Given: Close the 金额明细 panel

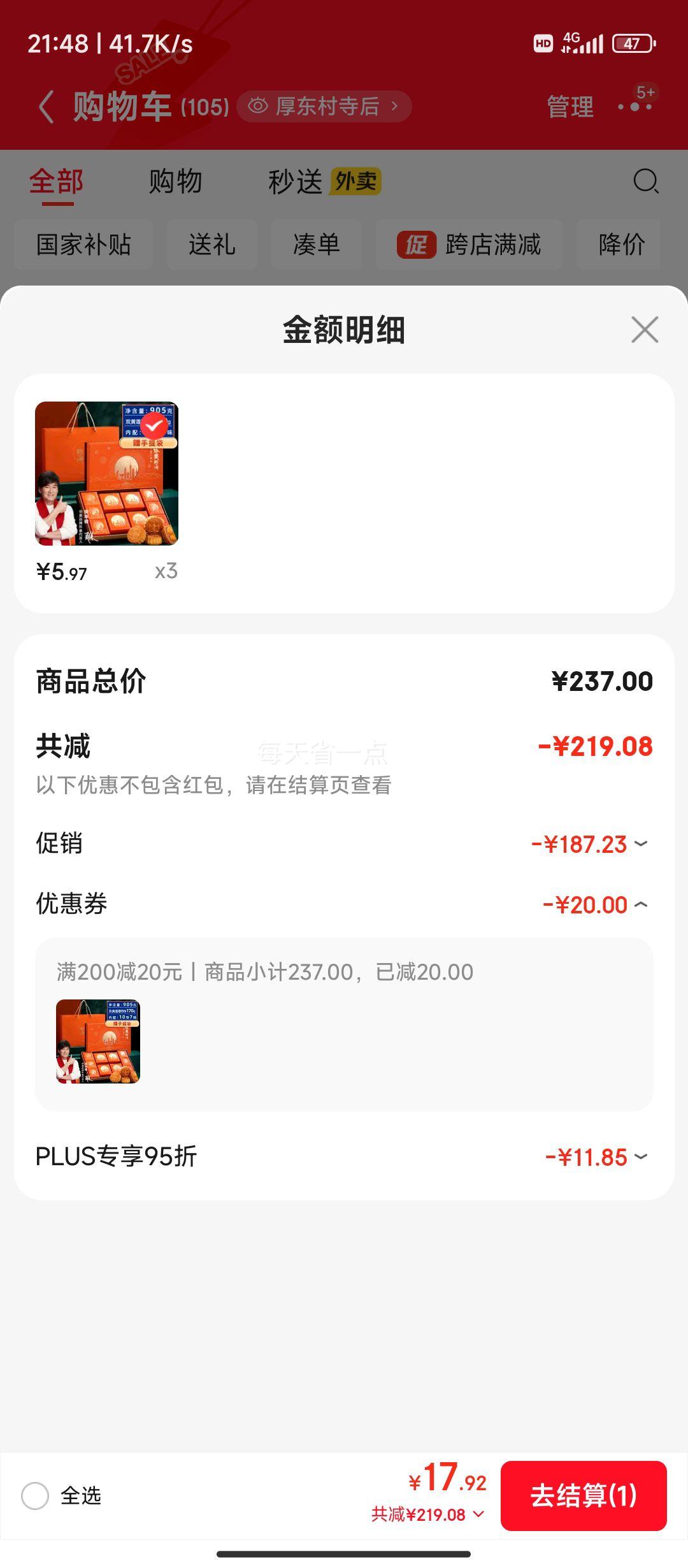Looking at the screenshot, I should tap(645, 330).
